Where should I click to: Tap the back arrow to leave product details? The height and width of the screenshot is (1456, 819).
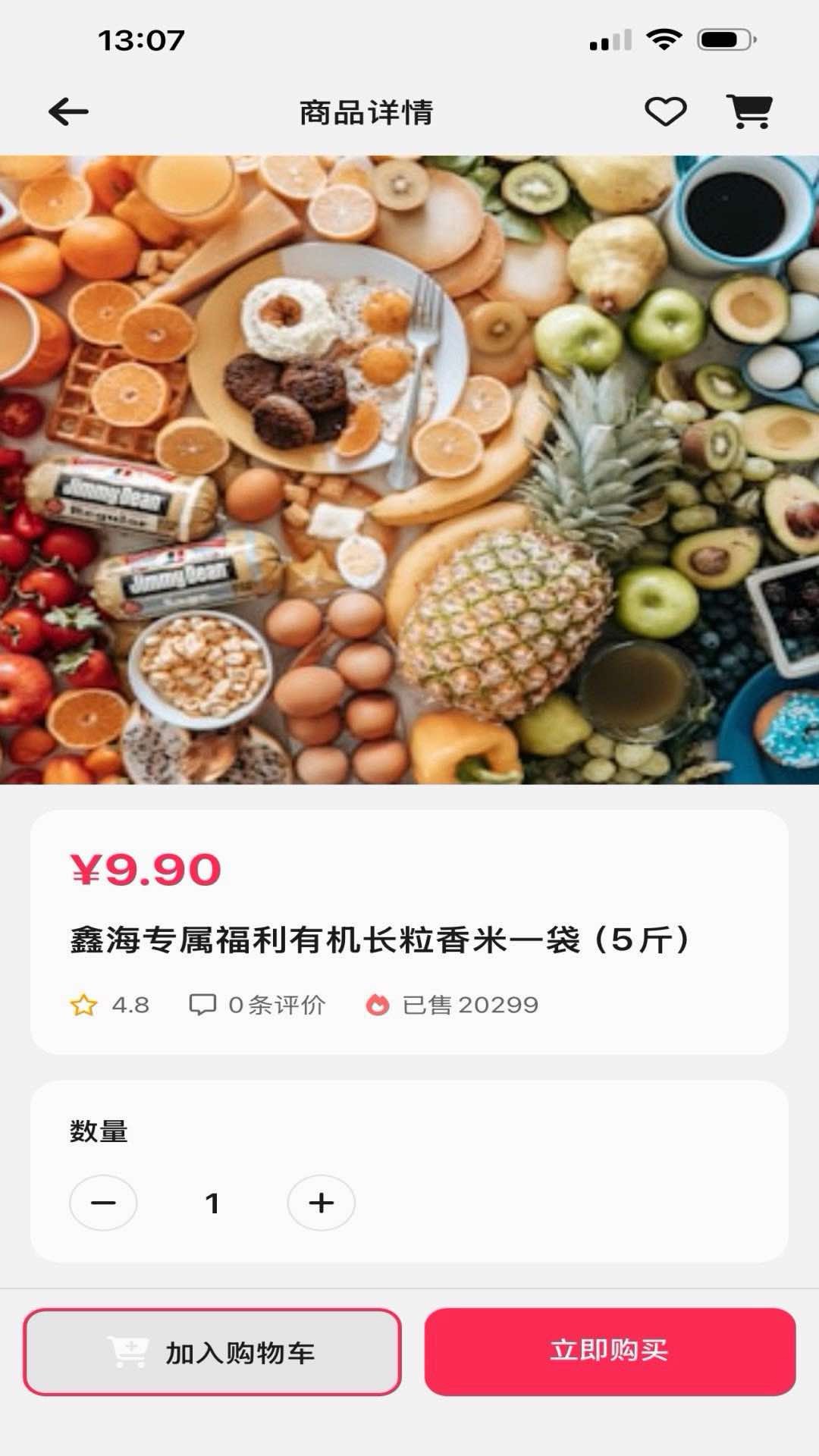pos(67,111)
